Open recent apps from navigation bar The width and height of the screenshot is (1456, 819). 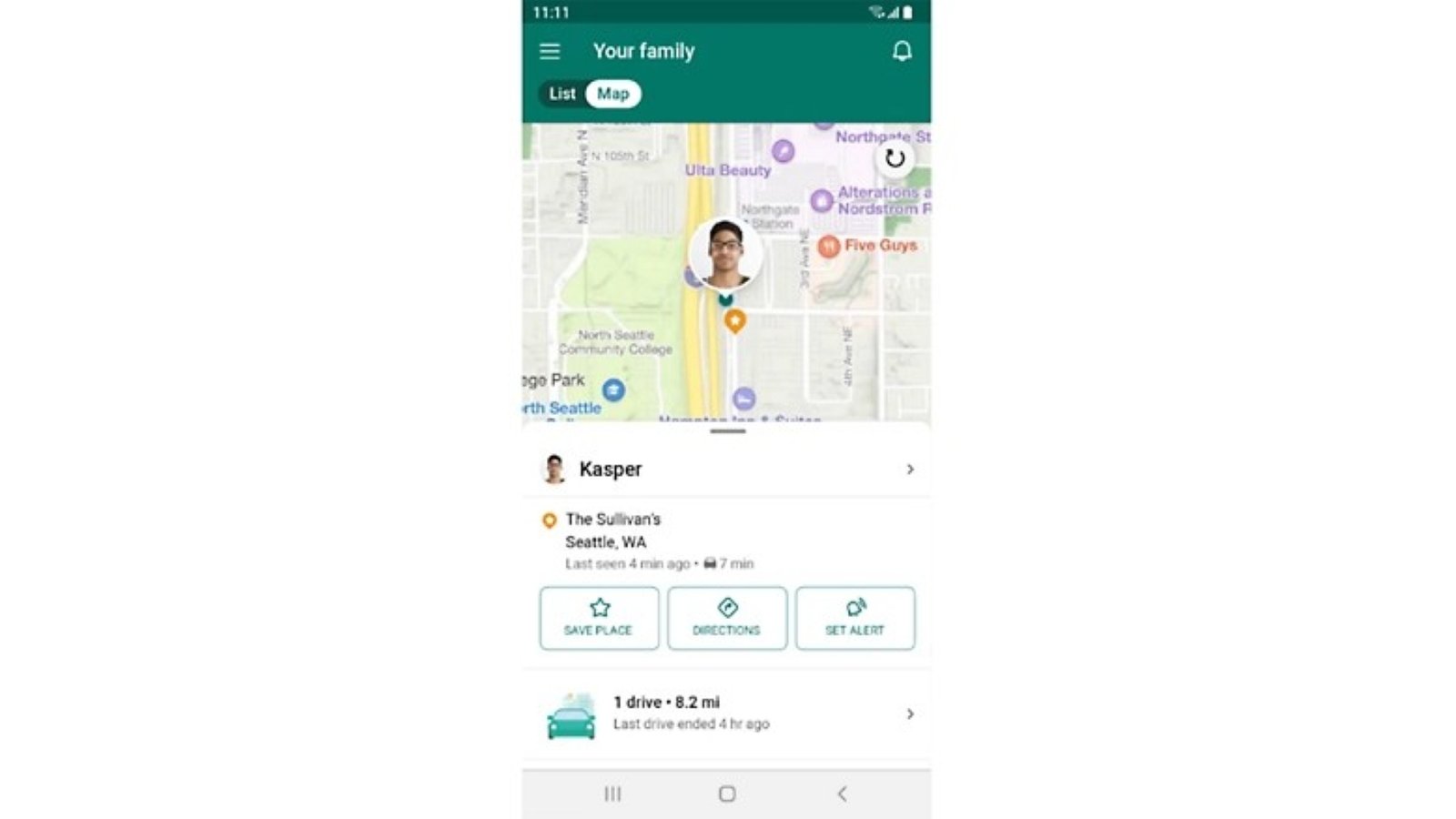(612, 794)
